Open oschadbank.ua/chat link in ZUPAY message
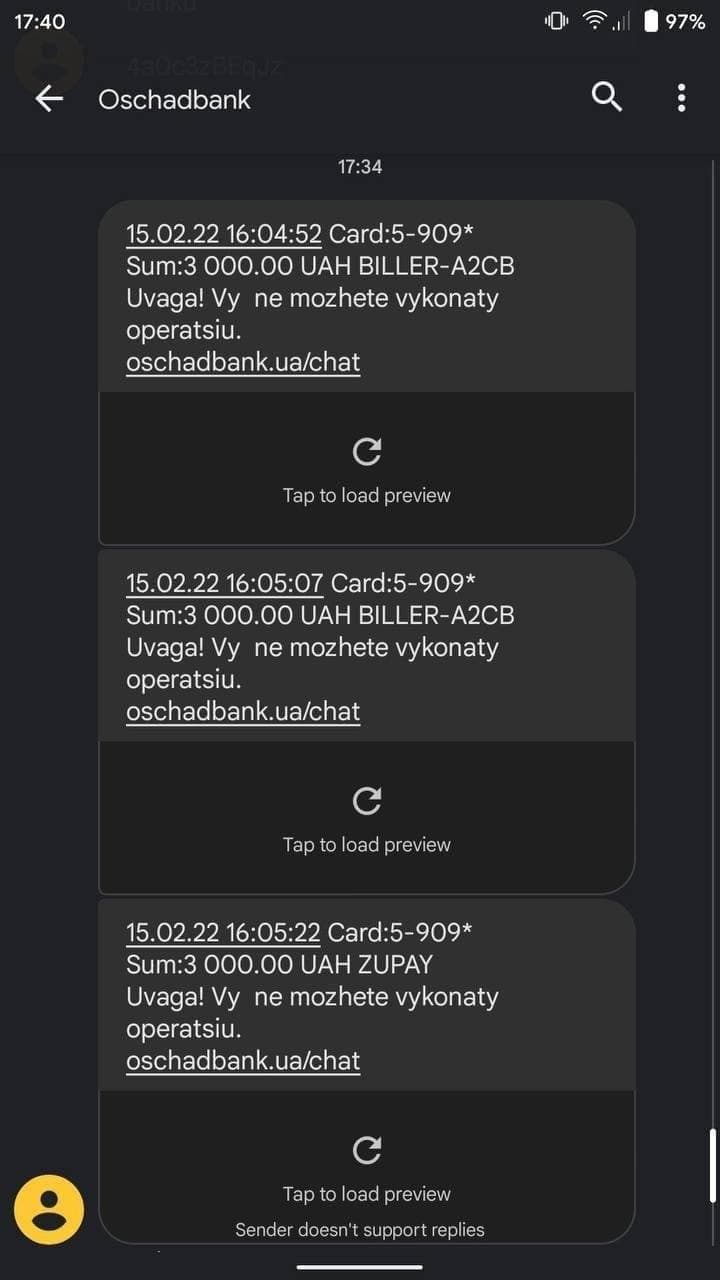The image size is (720, 1280). (x=243, y=1060)
